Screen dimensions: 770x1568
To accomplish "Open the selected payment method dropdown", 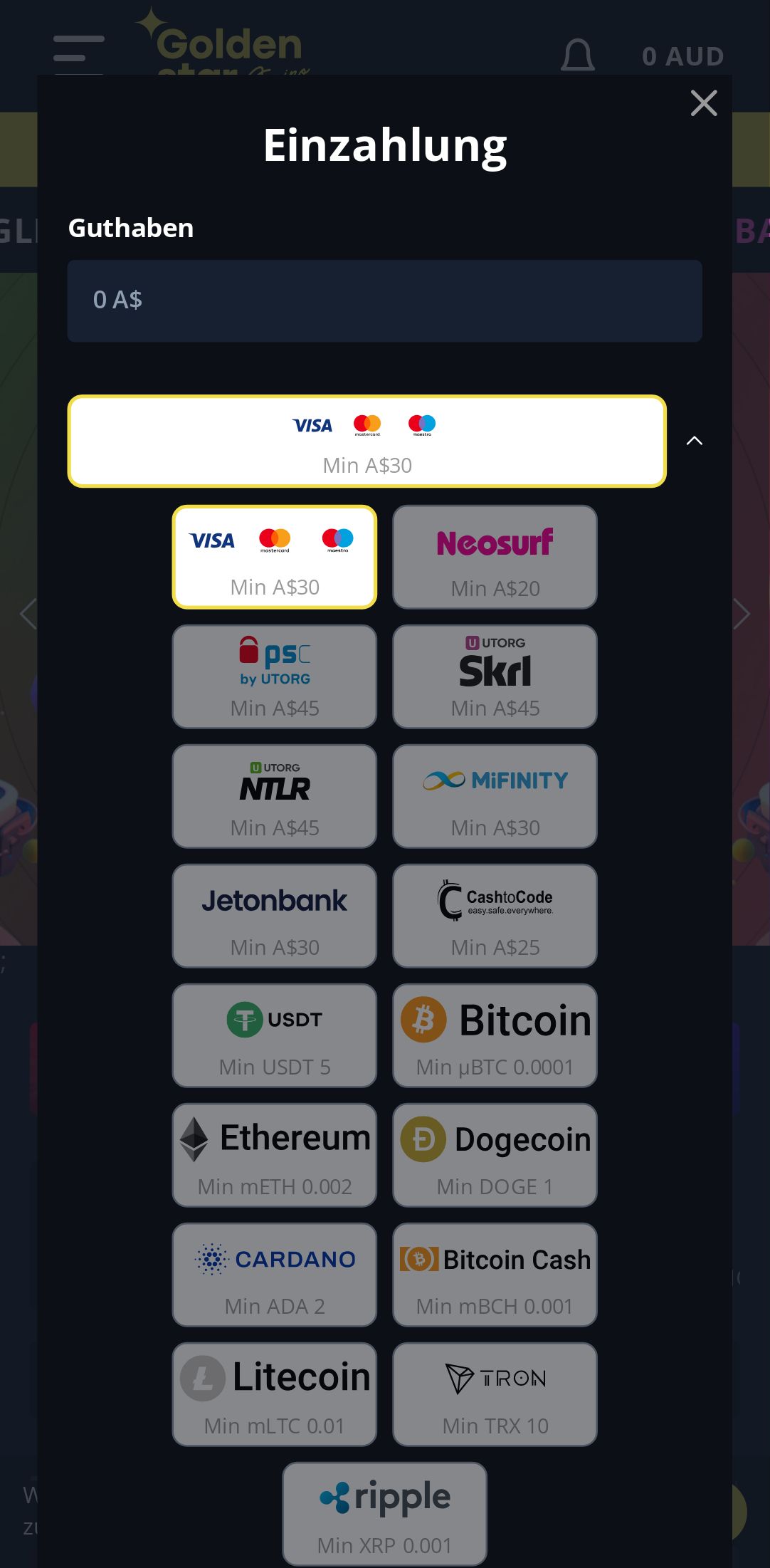I will click(x=366, y=441).
